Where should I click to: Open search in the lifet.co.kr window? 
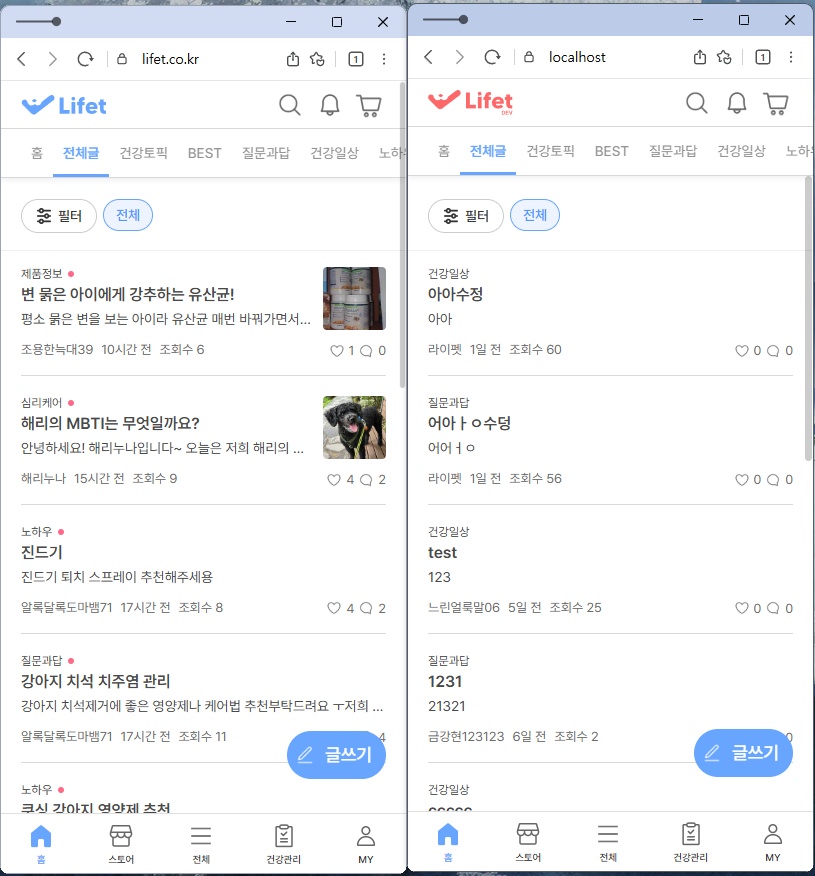289,105
